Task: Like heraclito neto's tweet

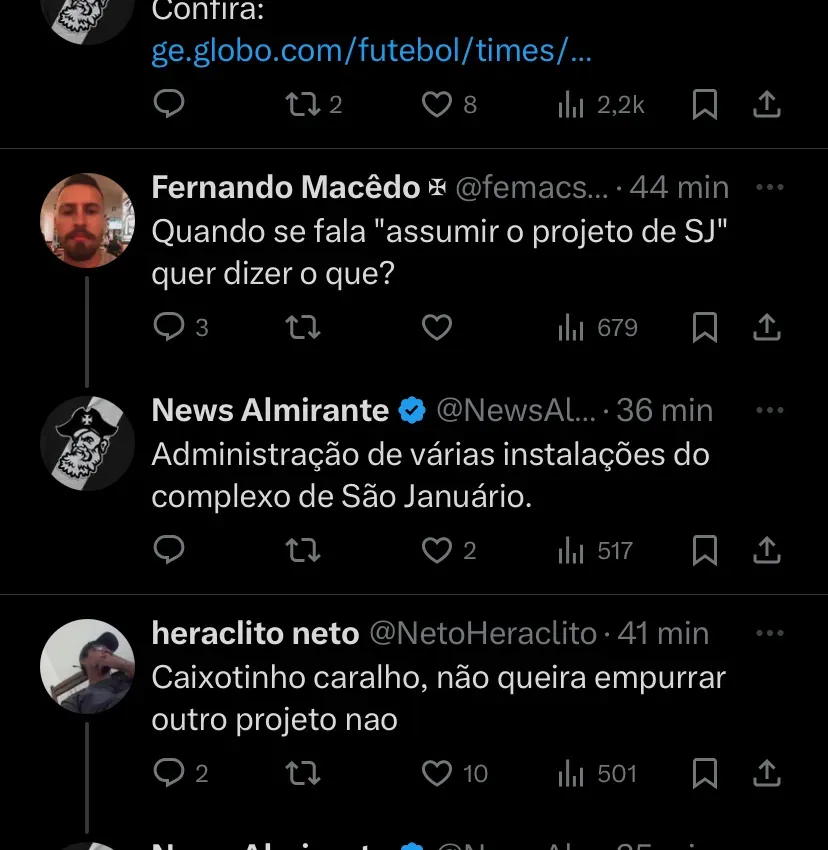Action: [437, 773]
